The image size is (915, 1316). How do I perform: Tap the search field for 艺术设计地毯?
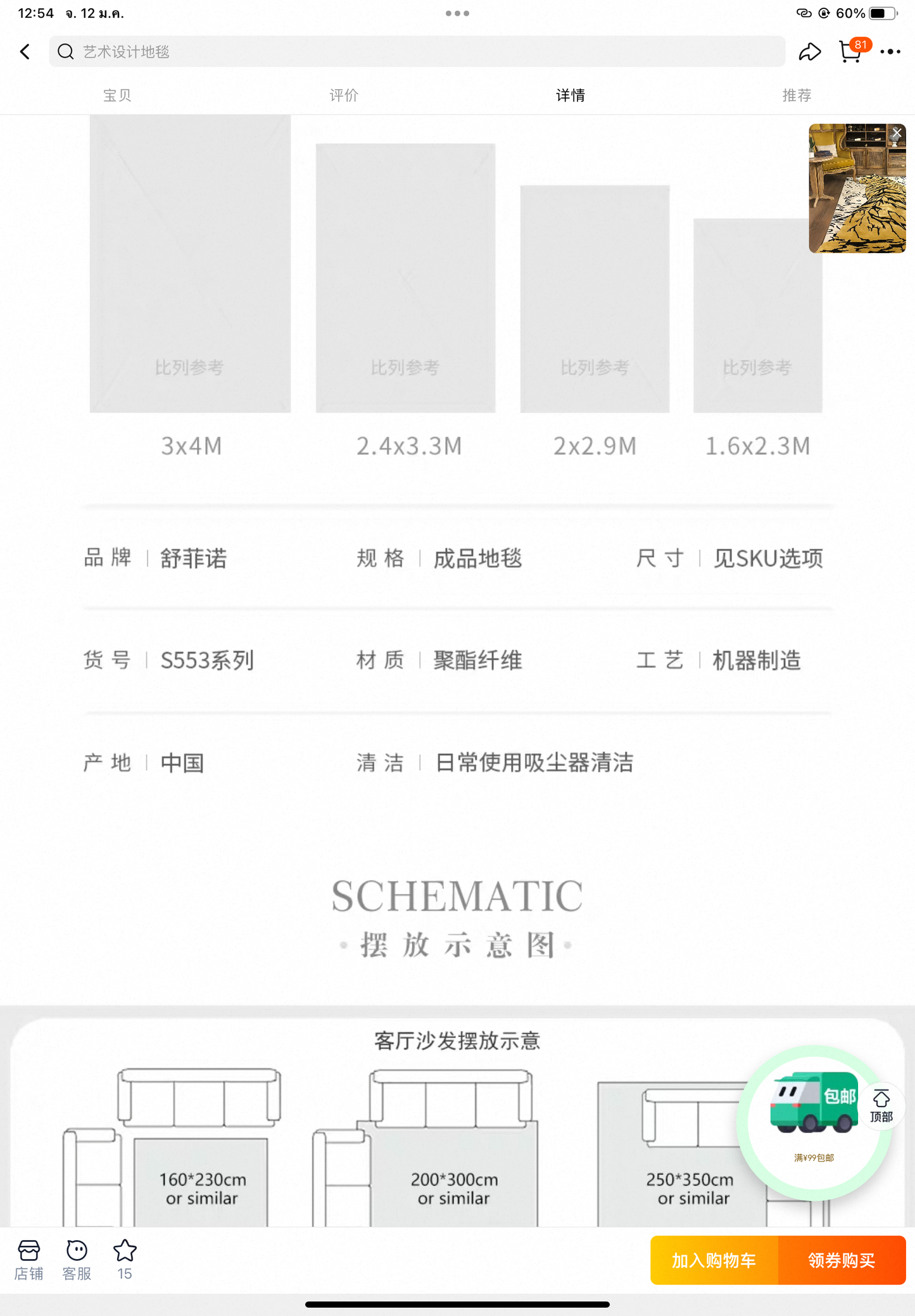417,52
